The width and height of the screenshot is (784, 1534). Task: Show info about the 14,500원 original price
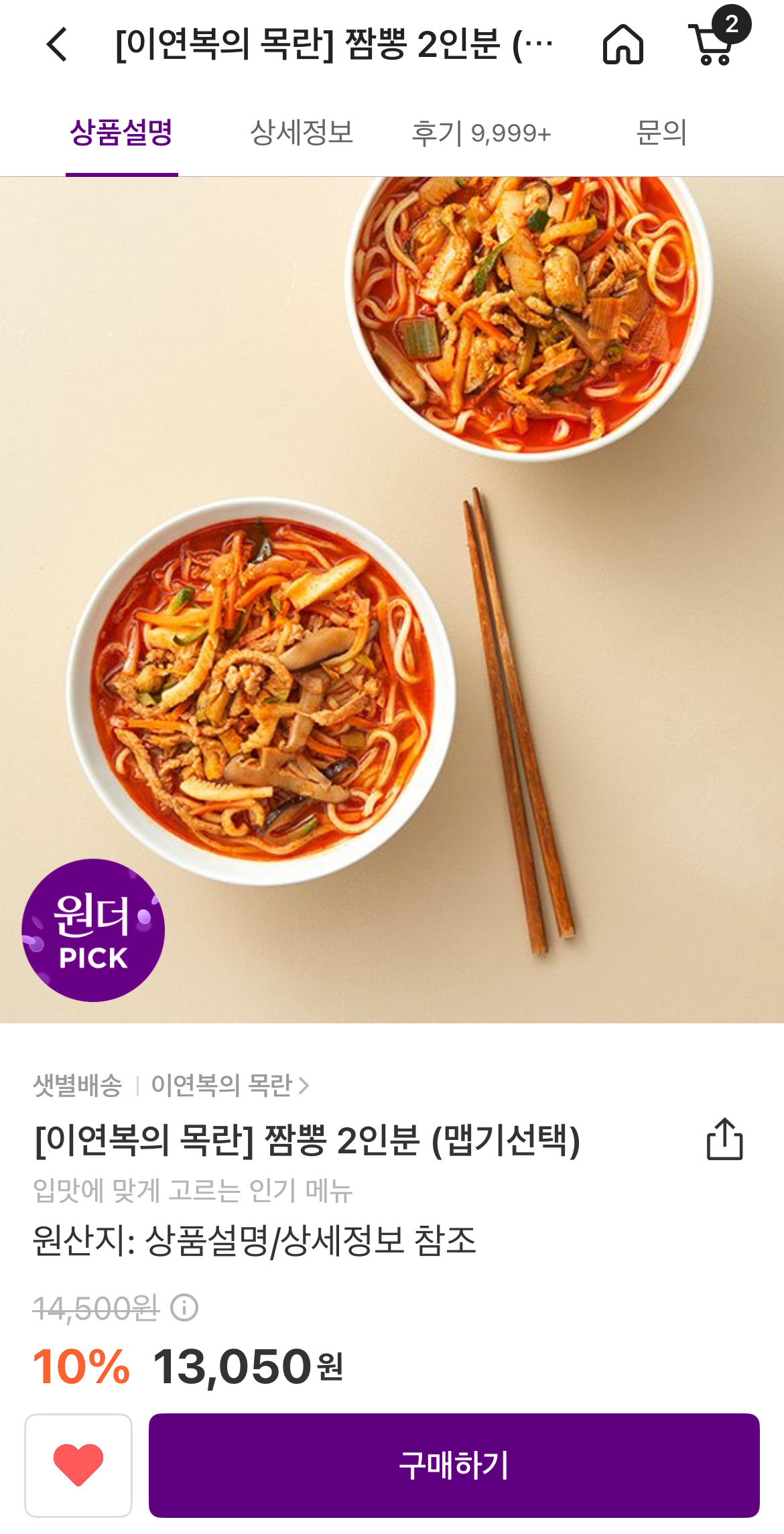coord(184,1307)
